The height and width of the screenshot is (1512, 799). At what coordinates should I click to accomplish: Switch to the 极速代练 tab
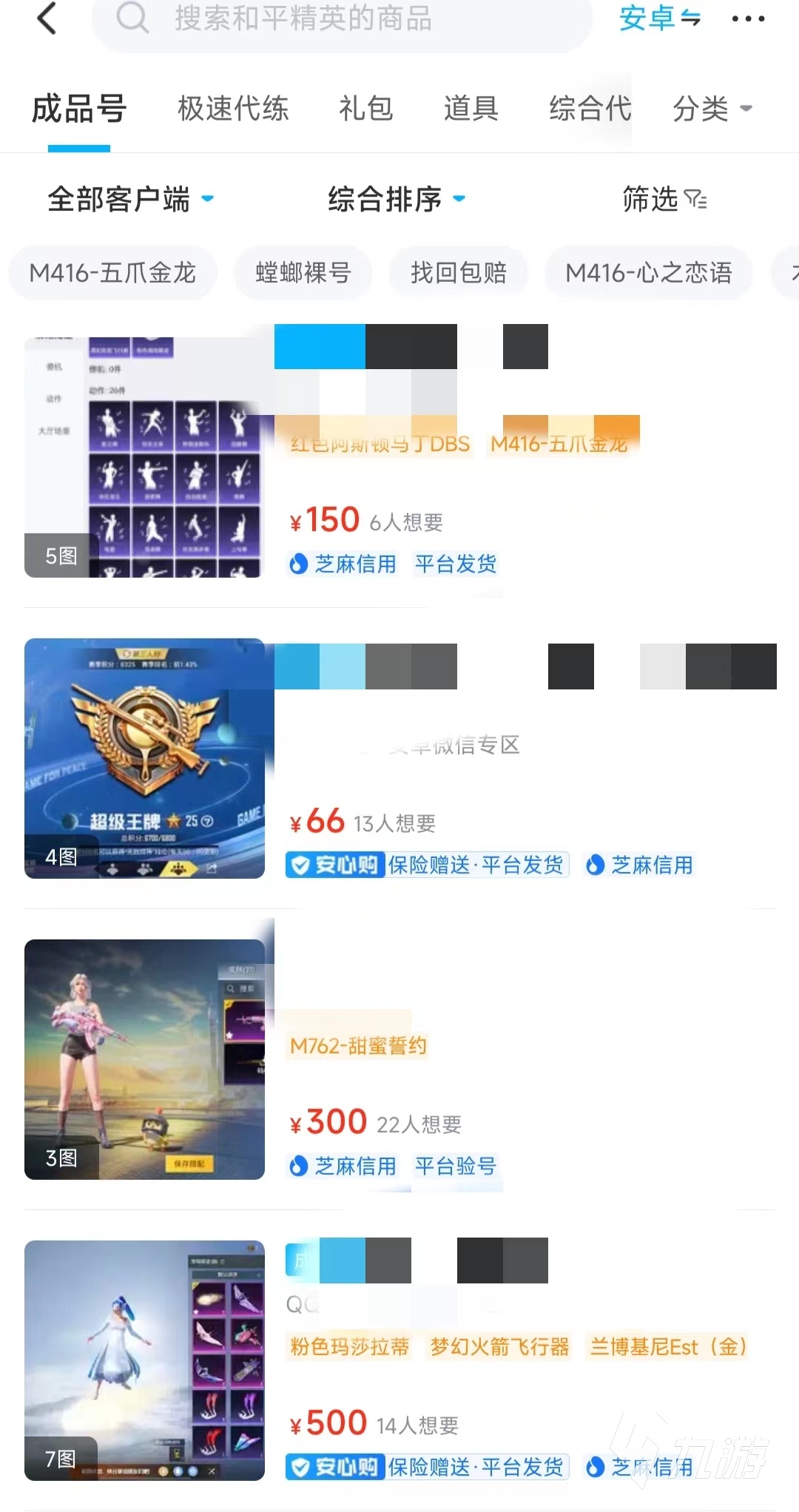(x=233, y=109)
